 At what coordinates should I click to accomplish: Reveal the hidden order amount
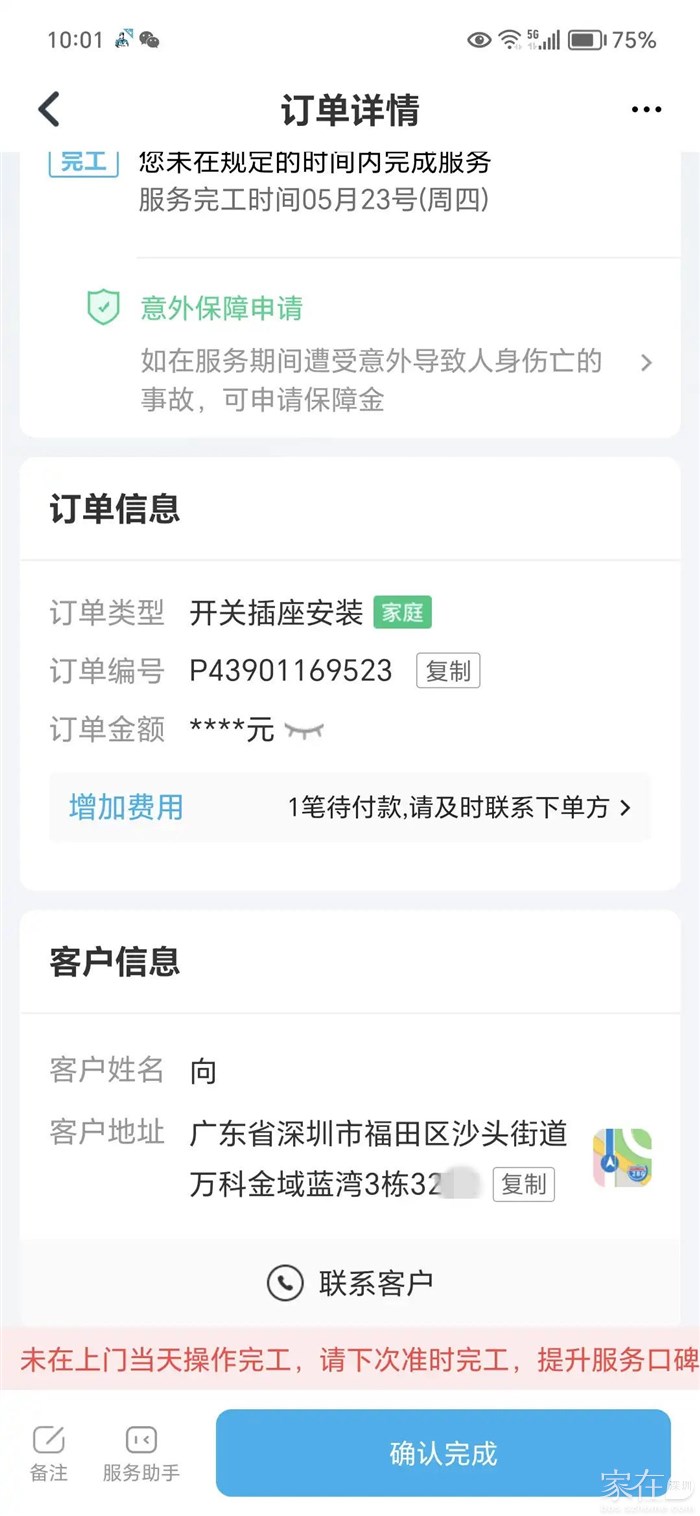[304, 730]
